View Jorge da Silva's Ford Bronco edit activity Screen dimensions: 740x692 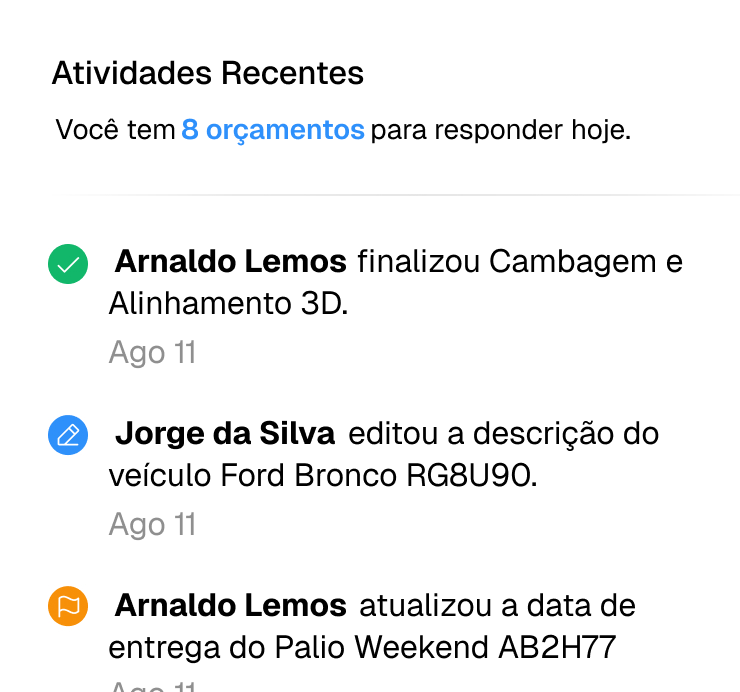[385, 455]
